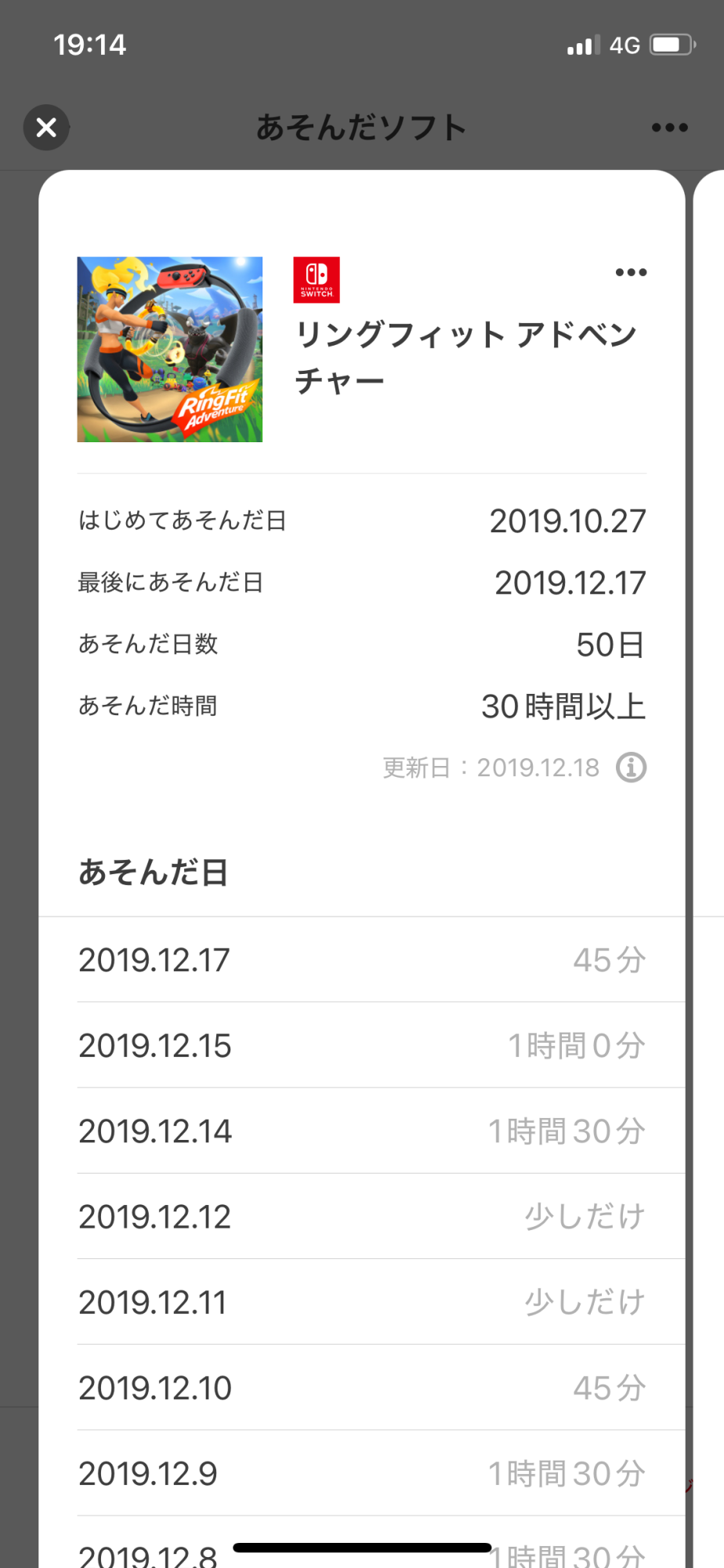The image size is (724, 1568).
Task: Tap the info icon beside 更新日
Action: (631, 768)
